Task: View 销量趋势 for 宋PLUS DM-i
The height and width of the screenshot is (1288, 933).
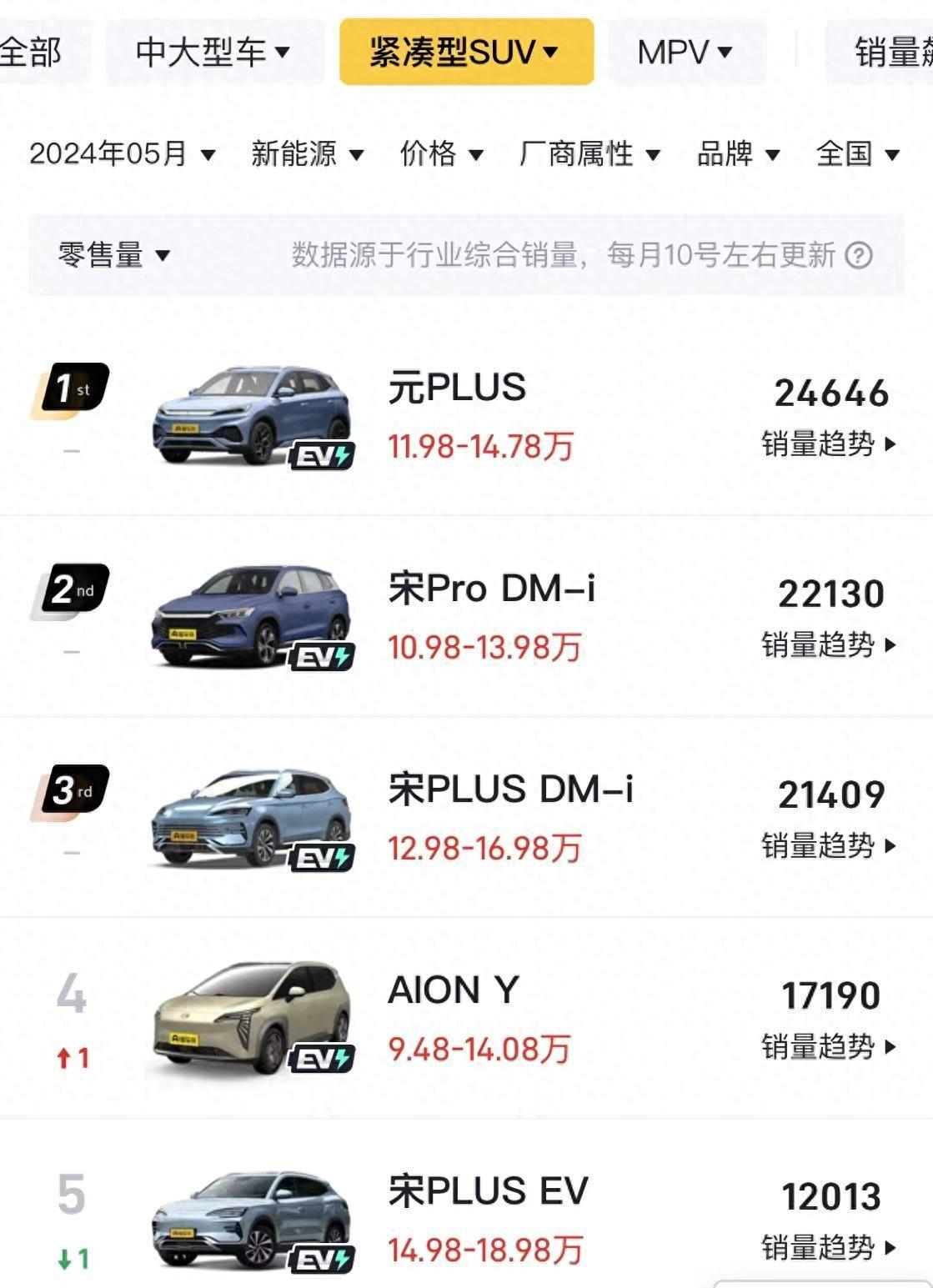Action: (827, 846)
